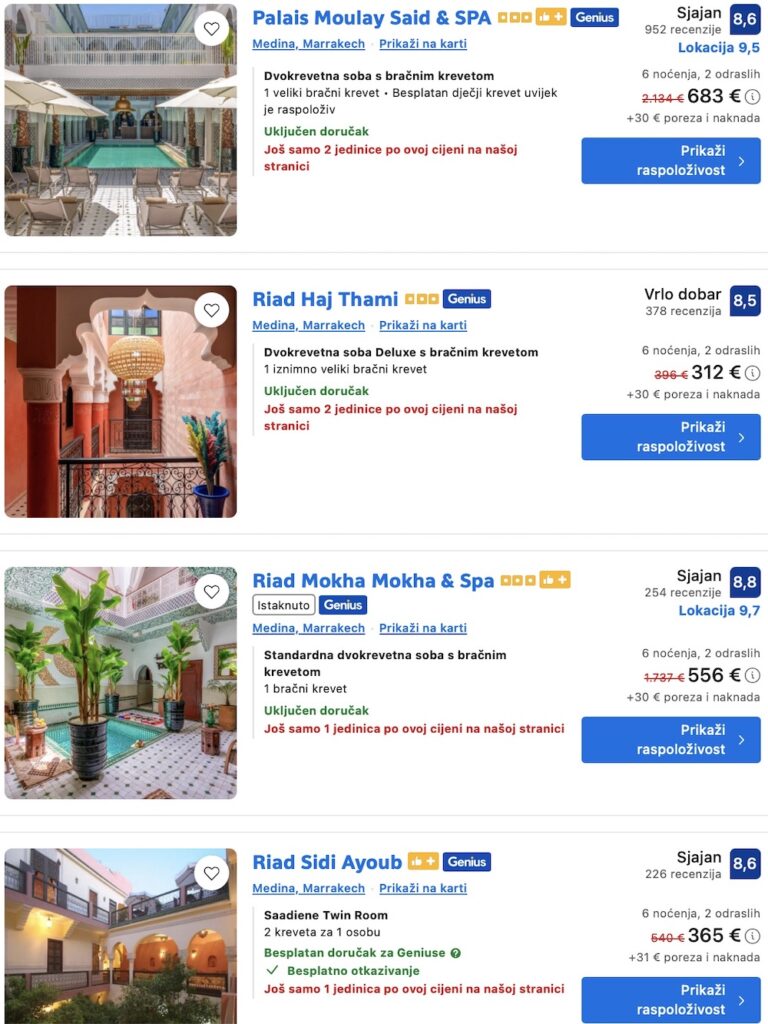View Riad Mokha Mokha & Spa on the map
This screenshot has width=768, height=1024.
(422, 628)
